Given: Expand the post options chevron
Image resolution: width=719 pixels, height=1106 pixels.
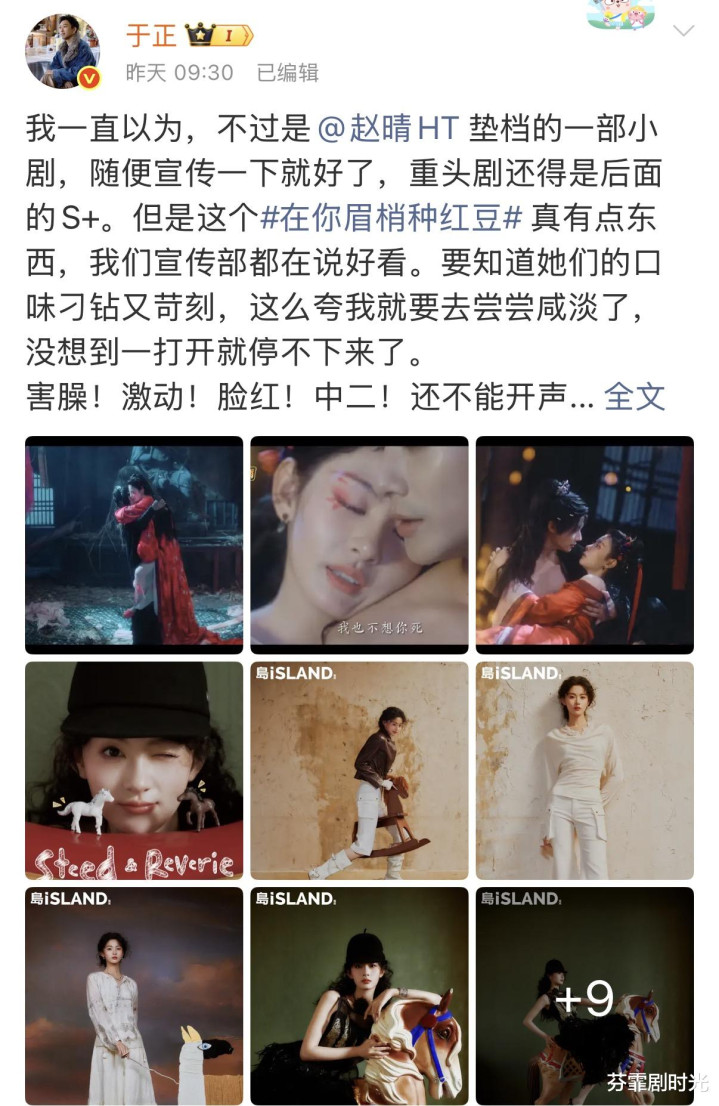Looking at the screenshot, I should 683,31.
